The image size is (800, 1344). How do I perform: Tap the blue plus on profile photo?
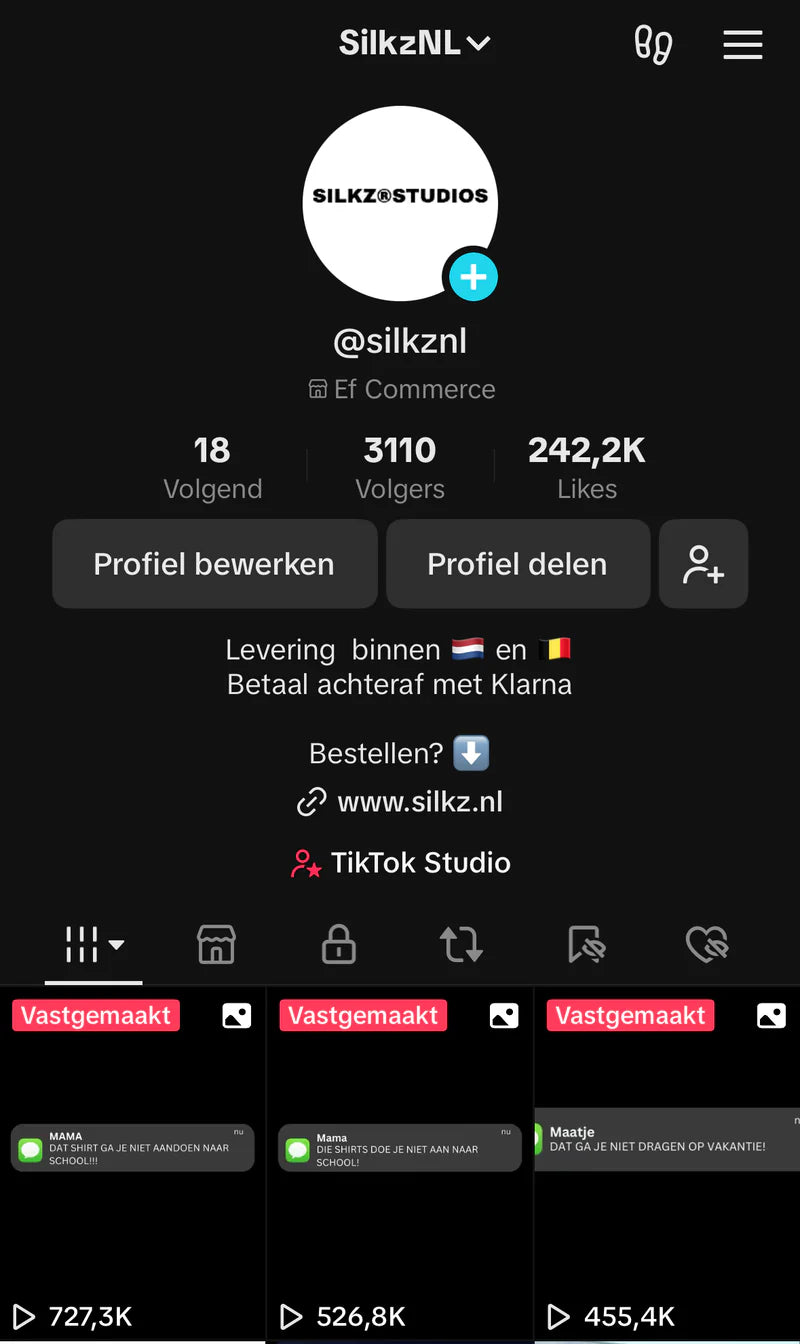pyautogui.click(x=473, y=277)
